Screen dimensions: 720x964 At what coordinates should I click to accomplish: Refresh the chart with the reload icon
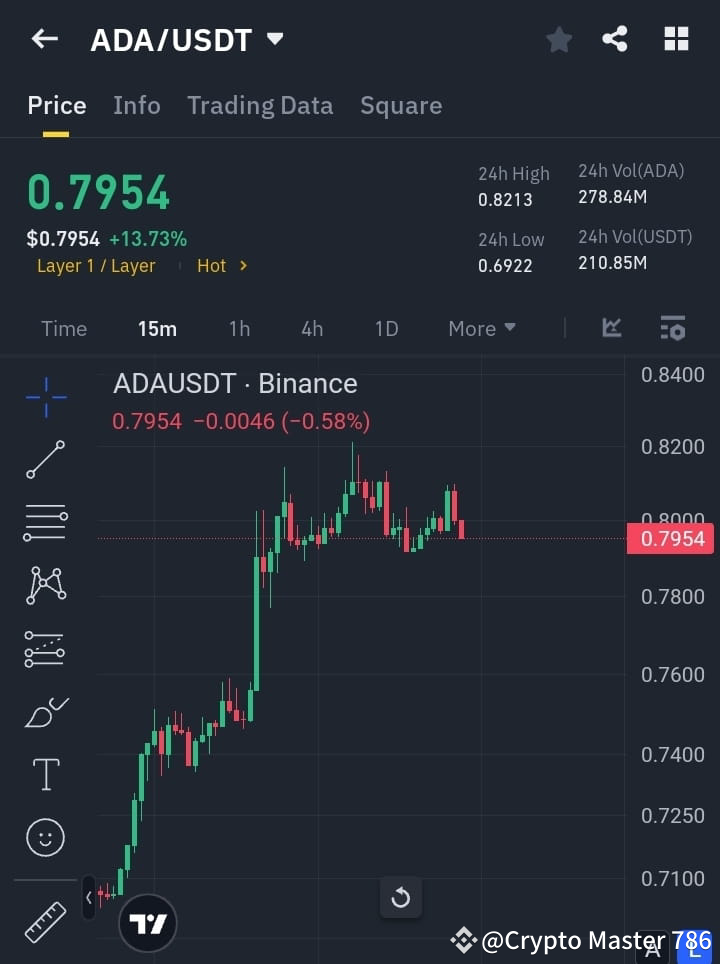401,898
